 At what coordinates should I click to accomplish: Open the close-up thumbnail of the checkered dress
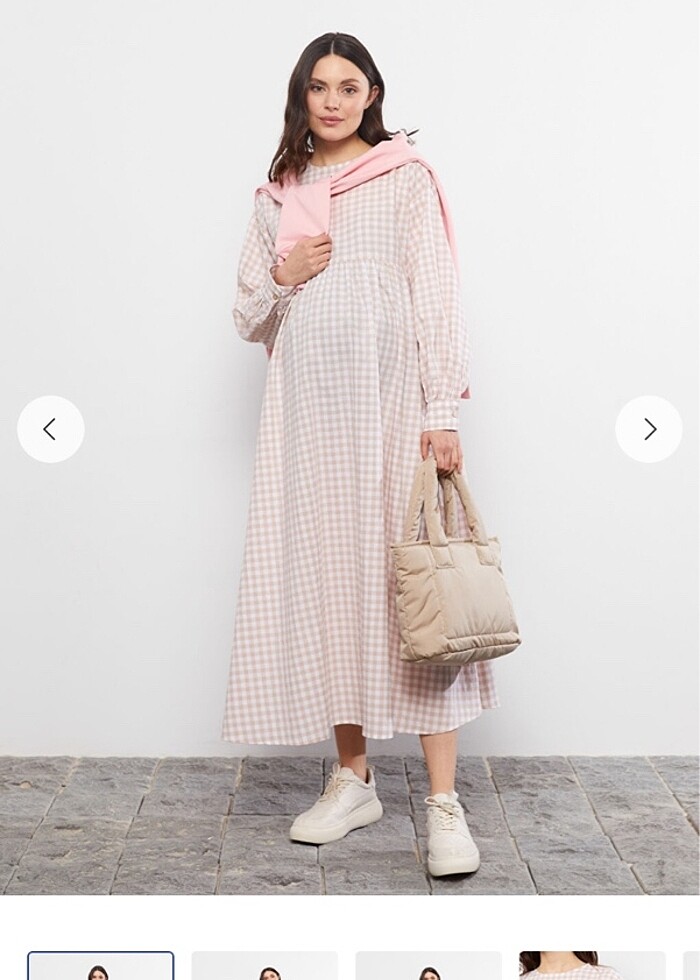coord(591,966)
